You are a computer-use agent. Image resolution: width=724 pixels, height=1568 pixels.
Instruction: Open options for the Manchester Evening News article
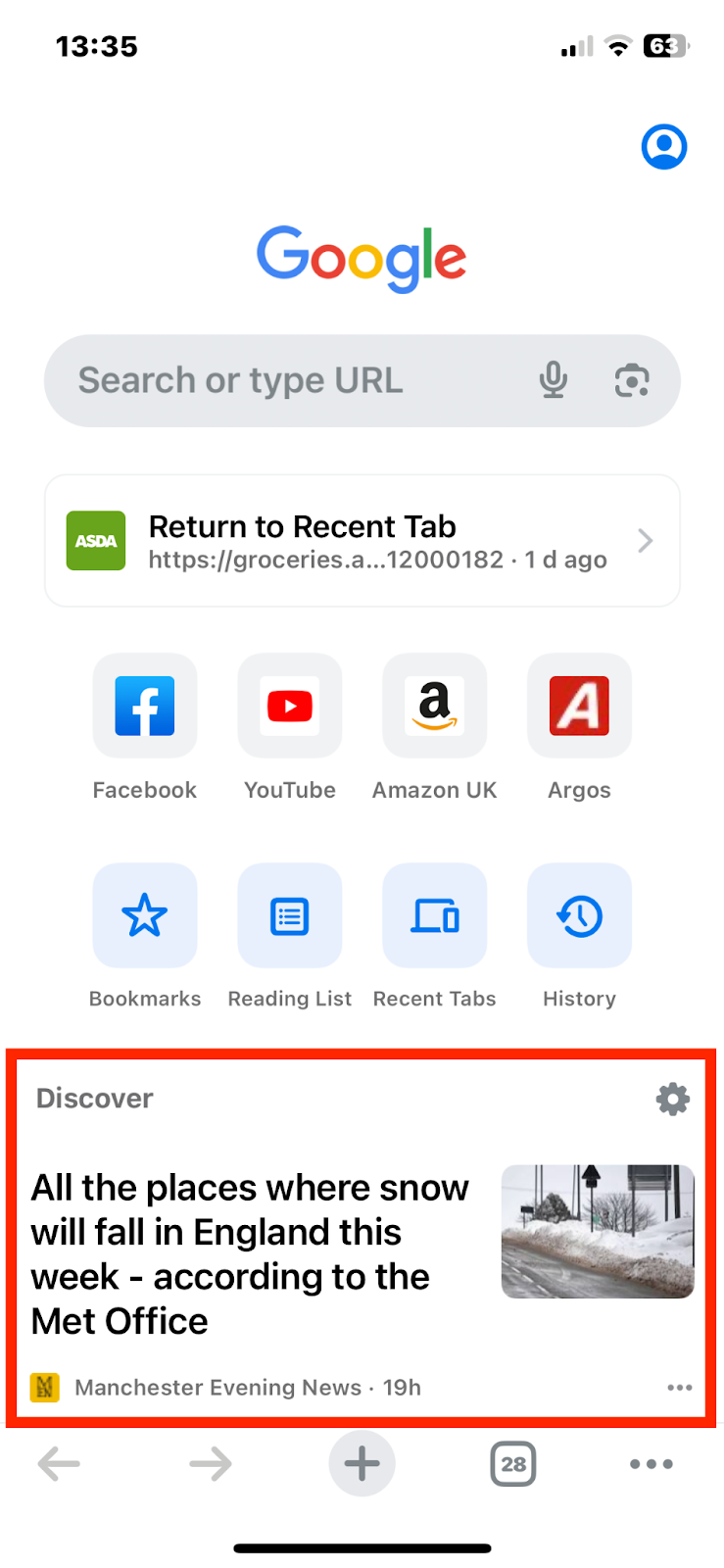tap(679, 1388)
